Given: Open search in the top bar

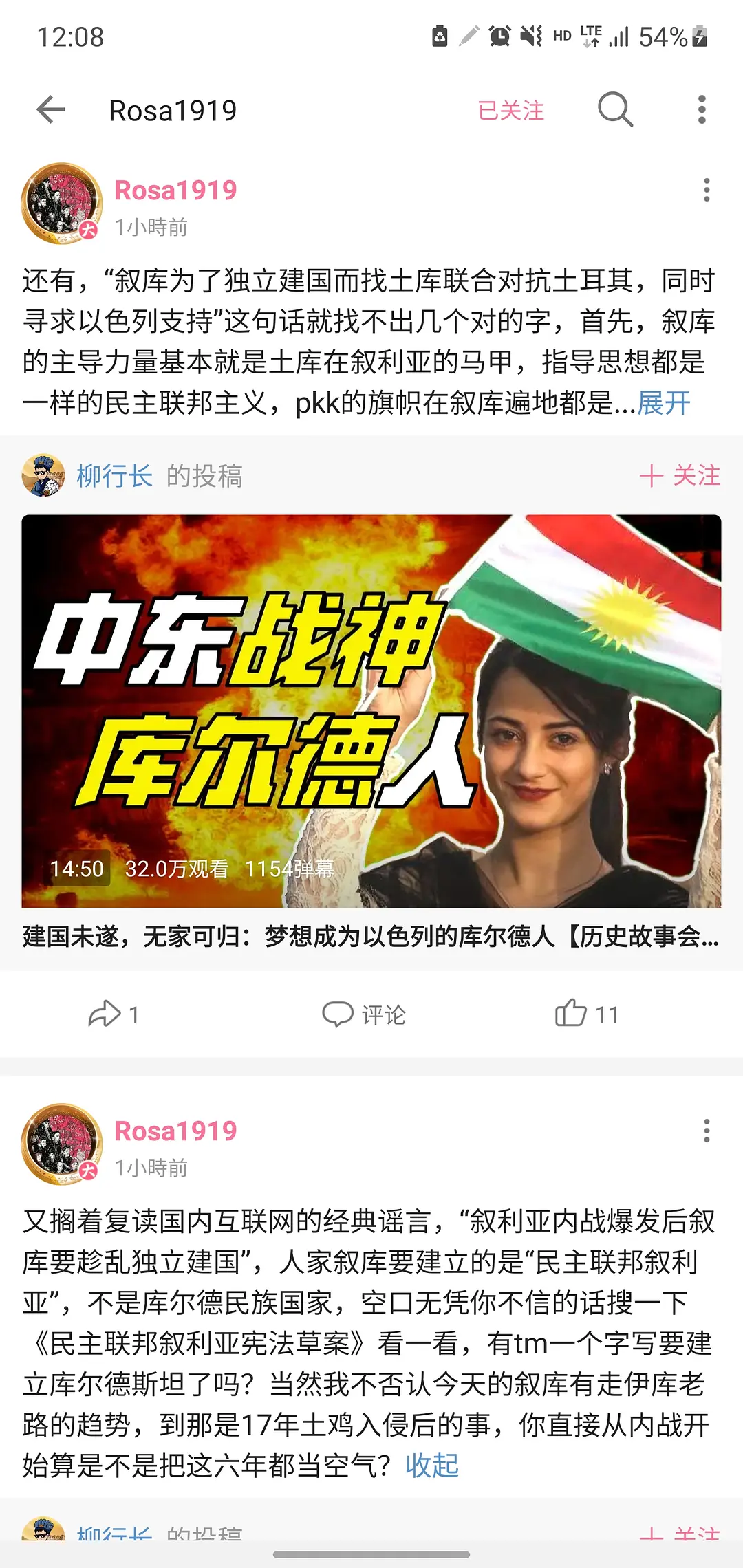Looking at the screenshot, I should 614,110.
